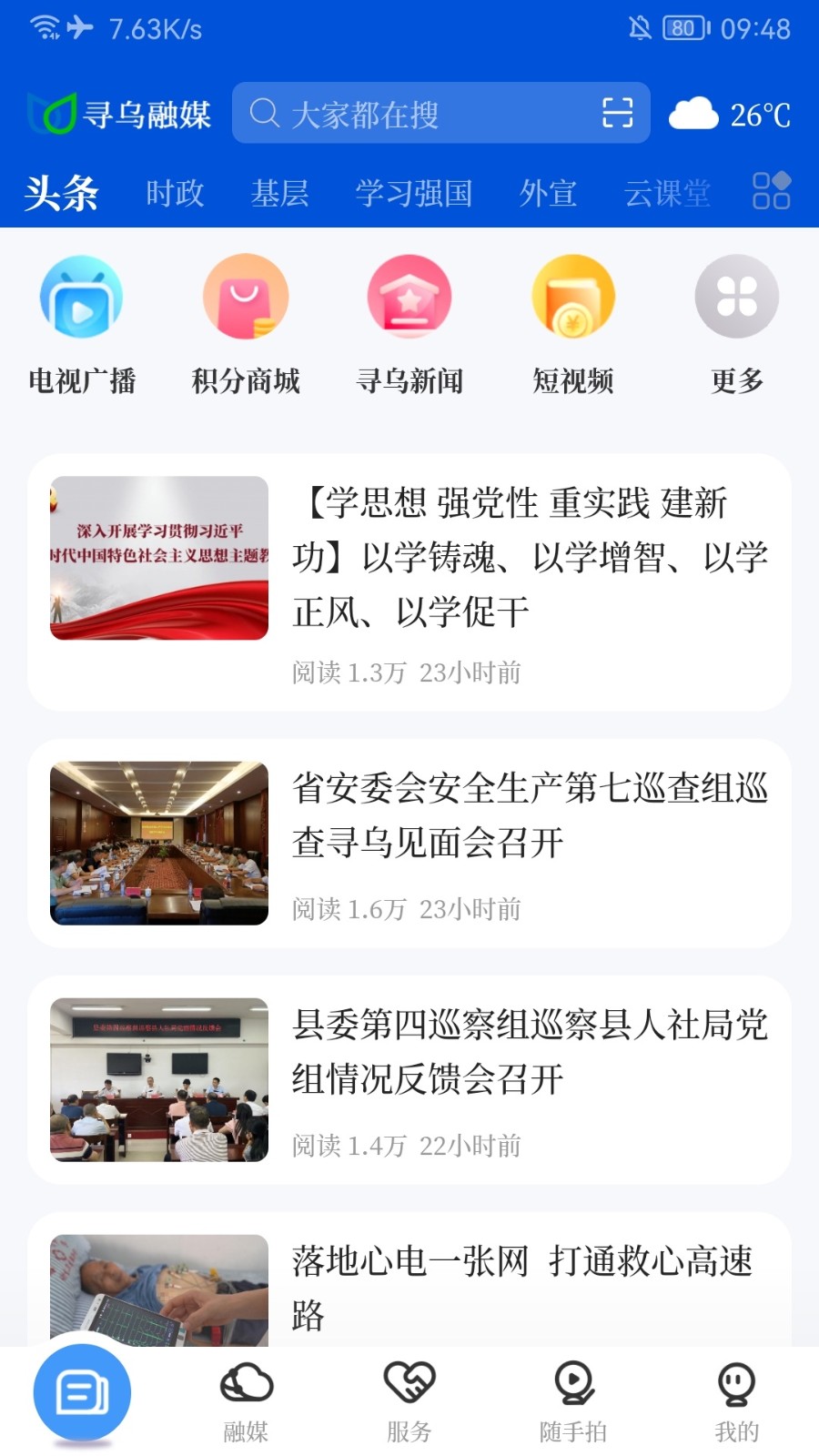Image resolution: width=819 pixels, height=1456 pixels.
Task: Select the 基层 channel tab
Action: [x=279, y=193]
